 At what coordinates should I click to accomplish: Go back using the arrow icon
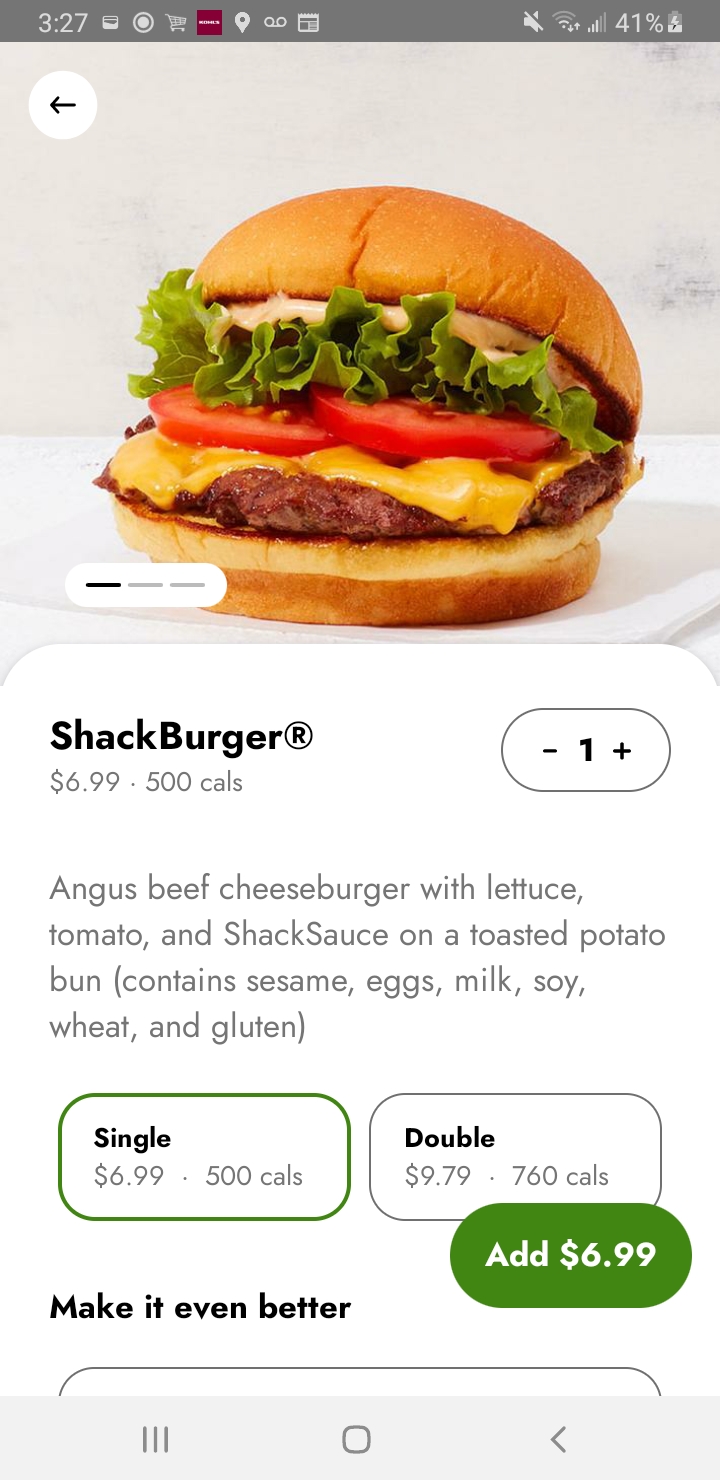coord(63,105)
